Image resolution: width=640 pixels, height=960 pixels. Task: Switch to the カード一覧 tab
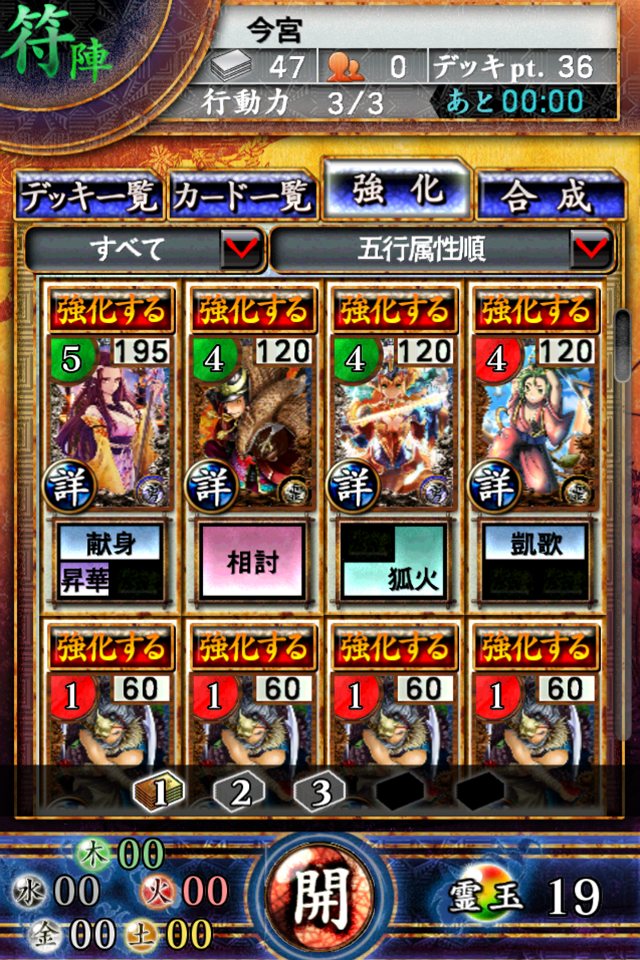[x=243, y=196]
